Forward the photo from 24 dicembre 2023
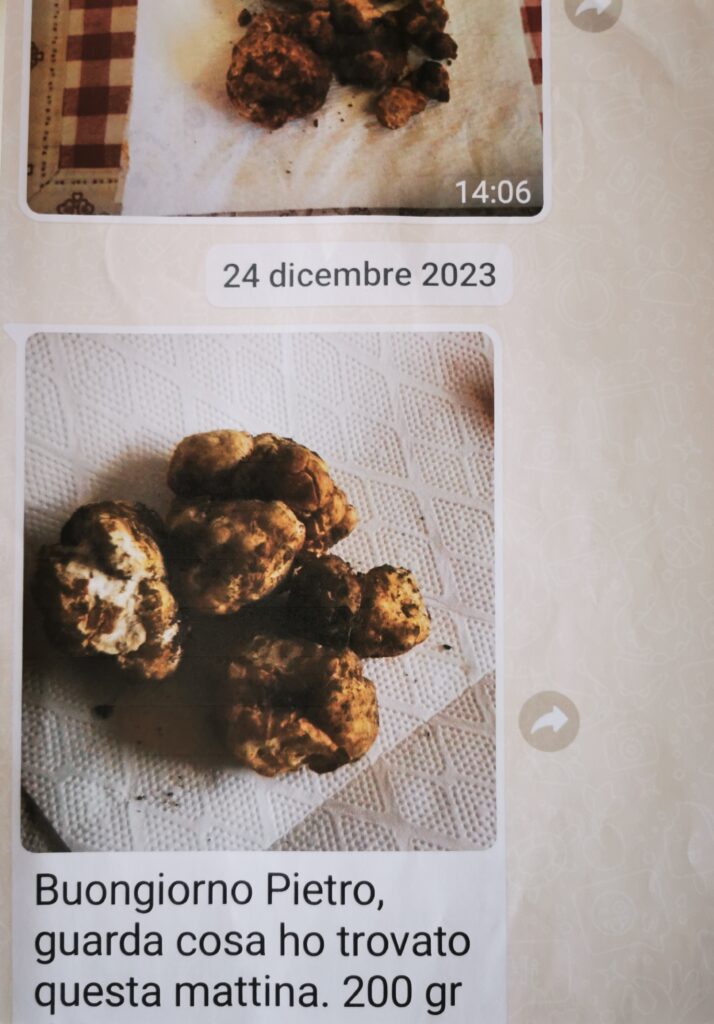This screenshot has height=1024, width=714. 549,721
